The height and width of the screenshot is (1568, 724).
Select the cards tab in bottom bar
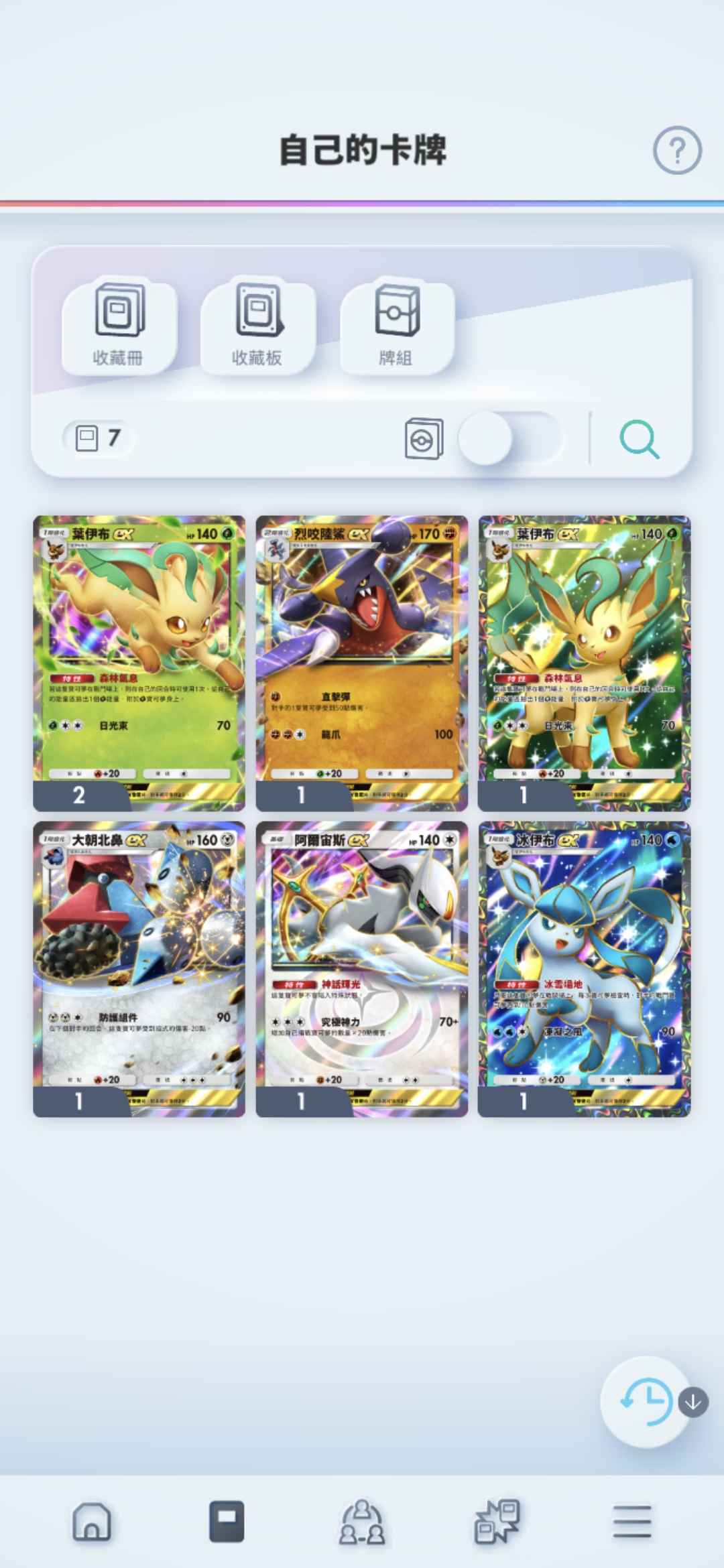point(227,1521)
